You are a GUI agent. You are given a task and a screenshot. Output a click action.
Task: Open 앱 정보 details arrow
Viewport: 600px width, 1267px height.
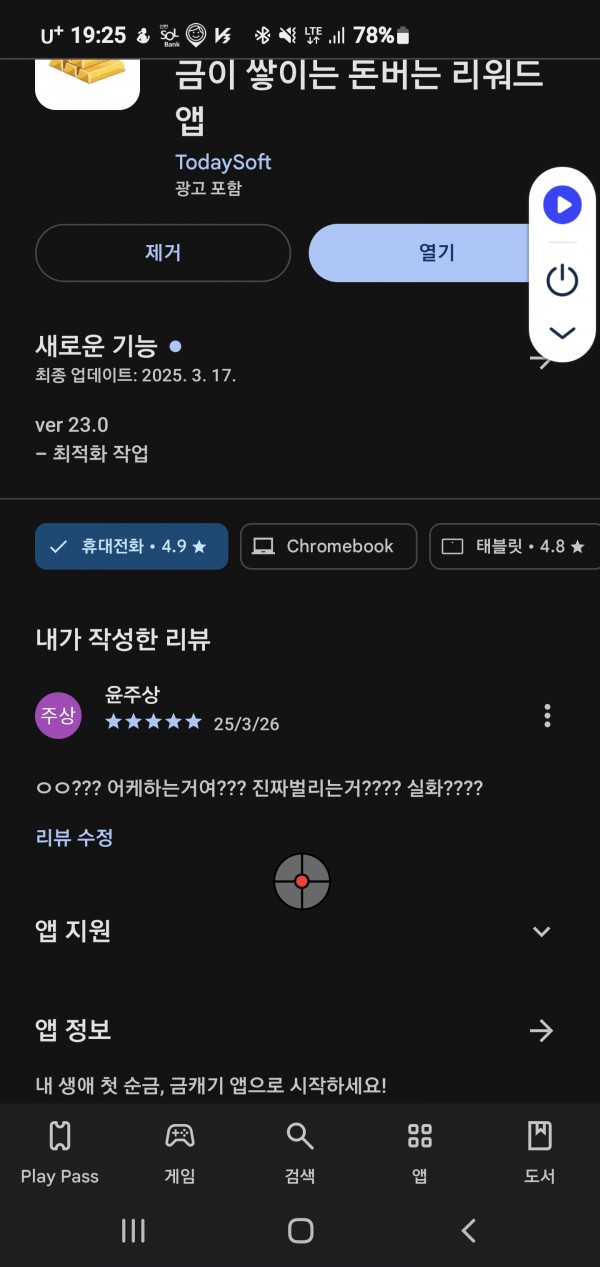(542, 1030)
